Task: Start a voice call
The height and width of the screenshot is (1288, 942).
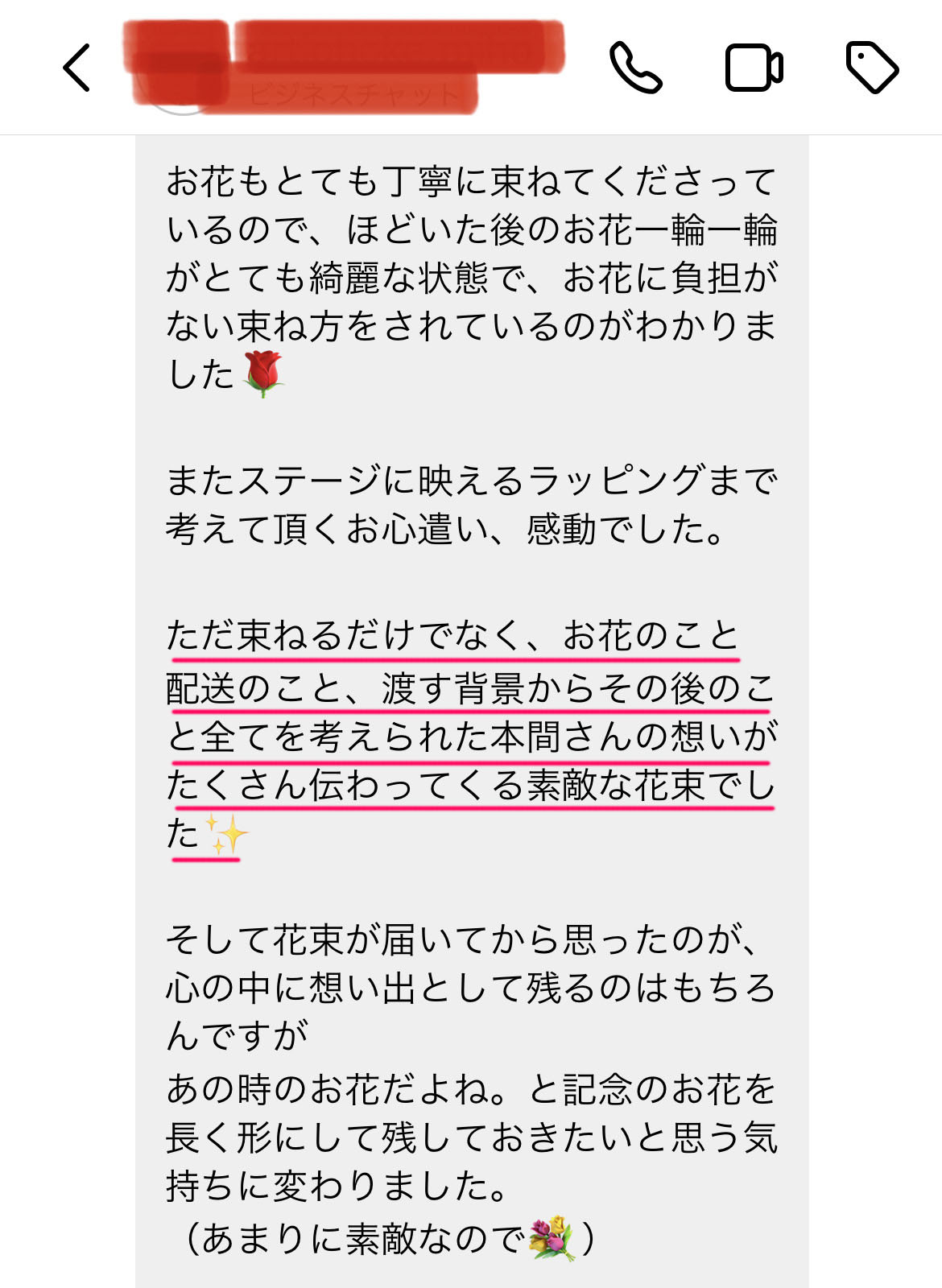Action: click(x=635, y=68)
